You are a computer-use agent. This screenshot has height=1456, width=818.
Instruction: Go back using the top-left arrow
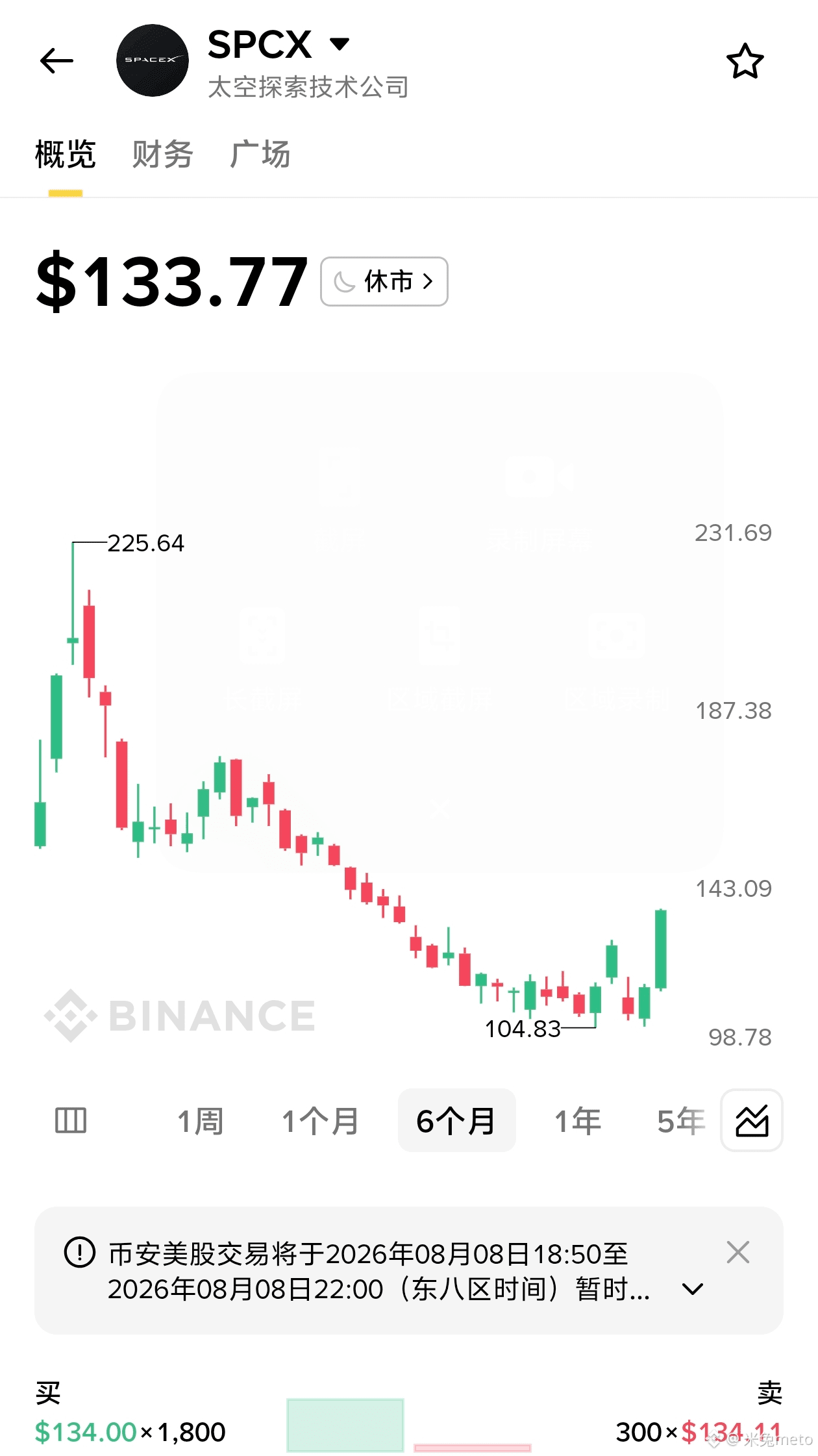56,61
